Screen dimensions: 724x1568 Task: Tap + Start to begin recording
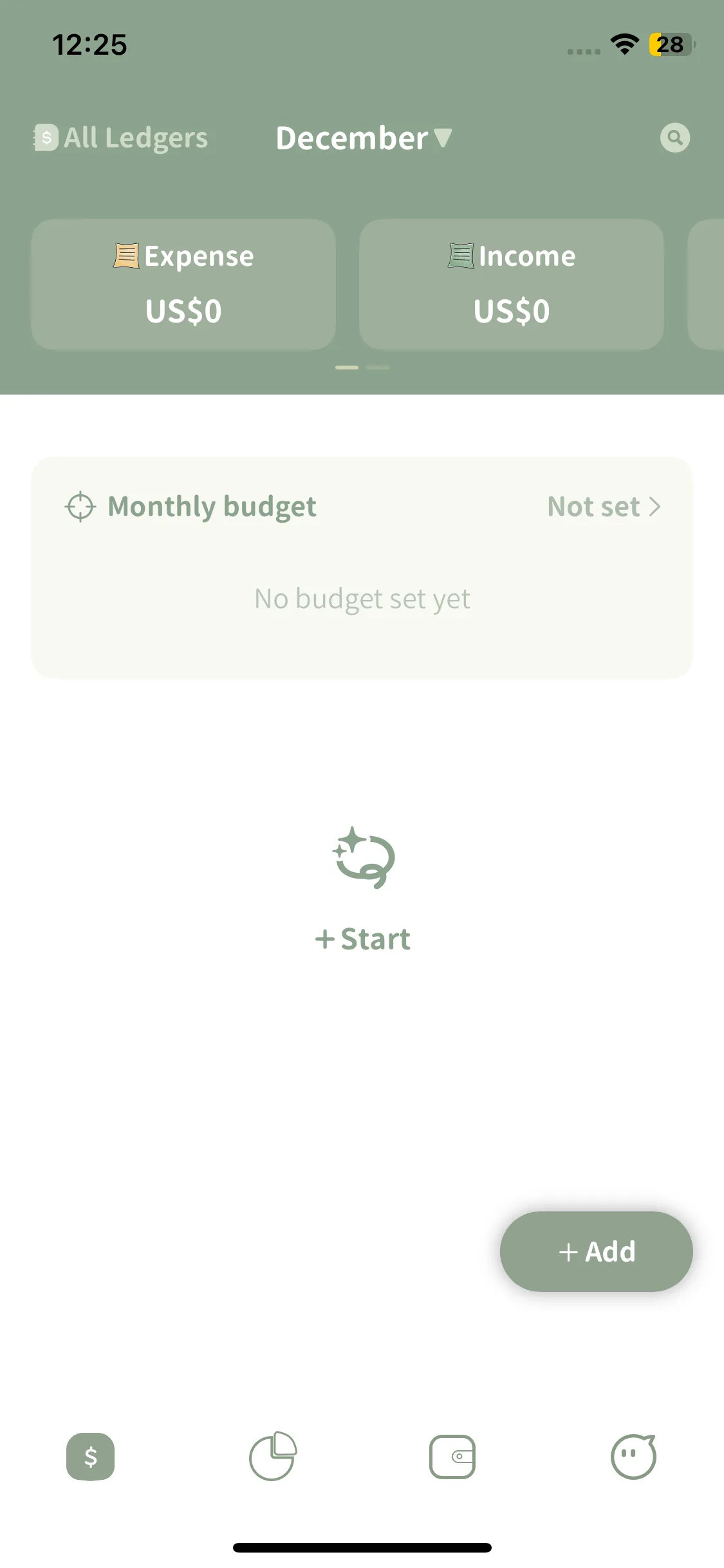(x=362, y=938)
